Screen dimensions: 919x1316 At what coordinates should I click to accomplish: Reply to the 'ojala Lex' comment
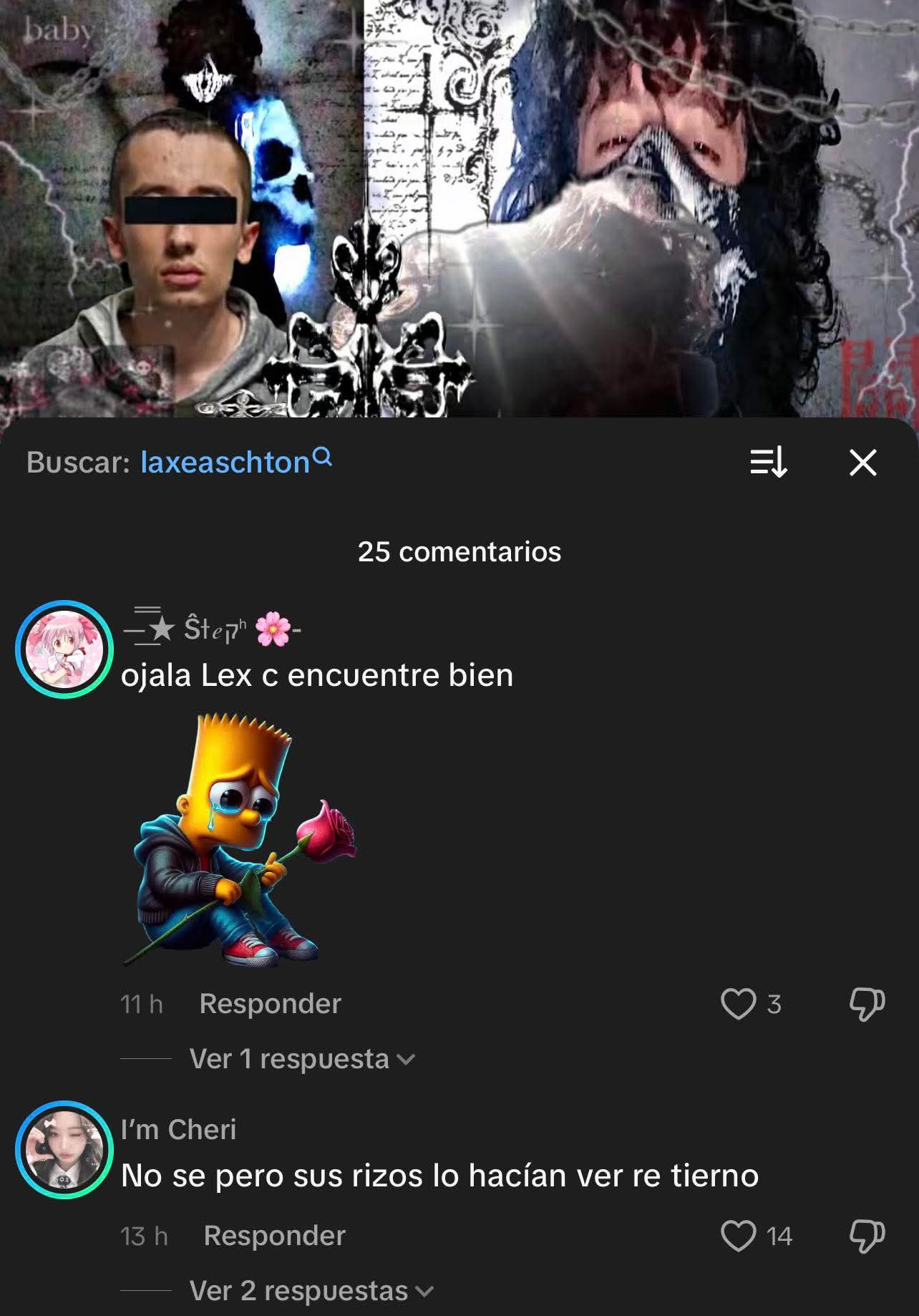[x=270, y=1004]
